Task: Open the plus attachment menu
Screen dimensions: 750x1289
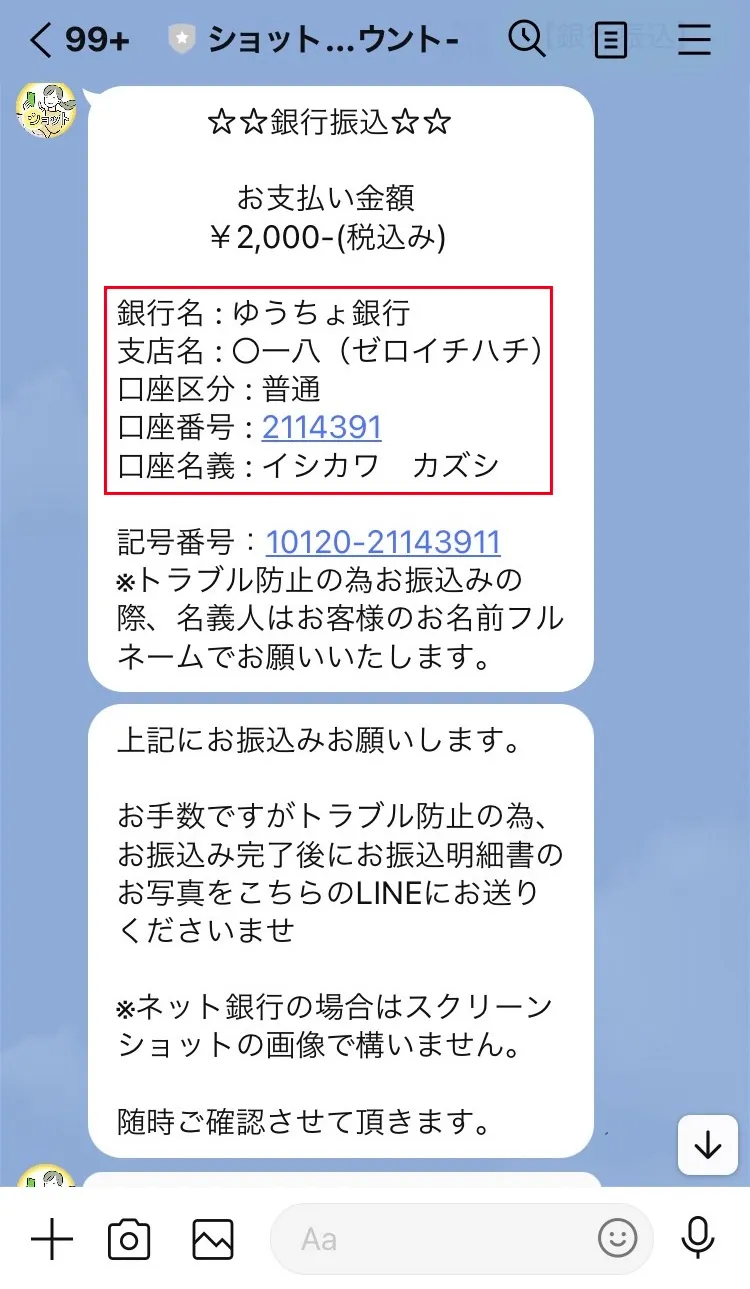Action: click(x=52, y=1240)
